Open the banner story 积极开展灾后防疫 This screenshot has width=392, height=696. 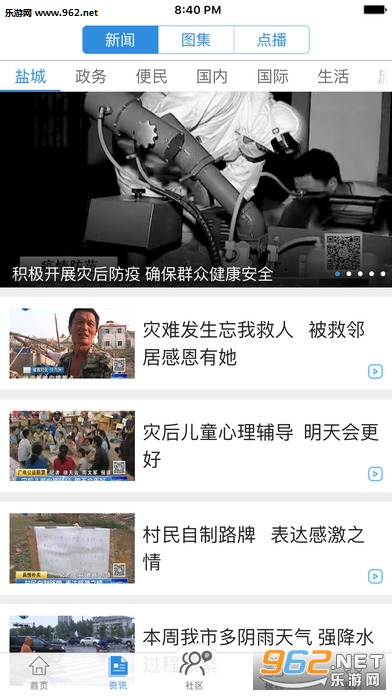tap(196, 190)
